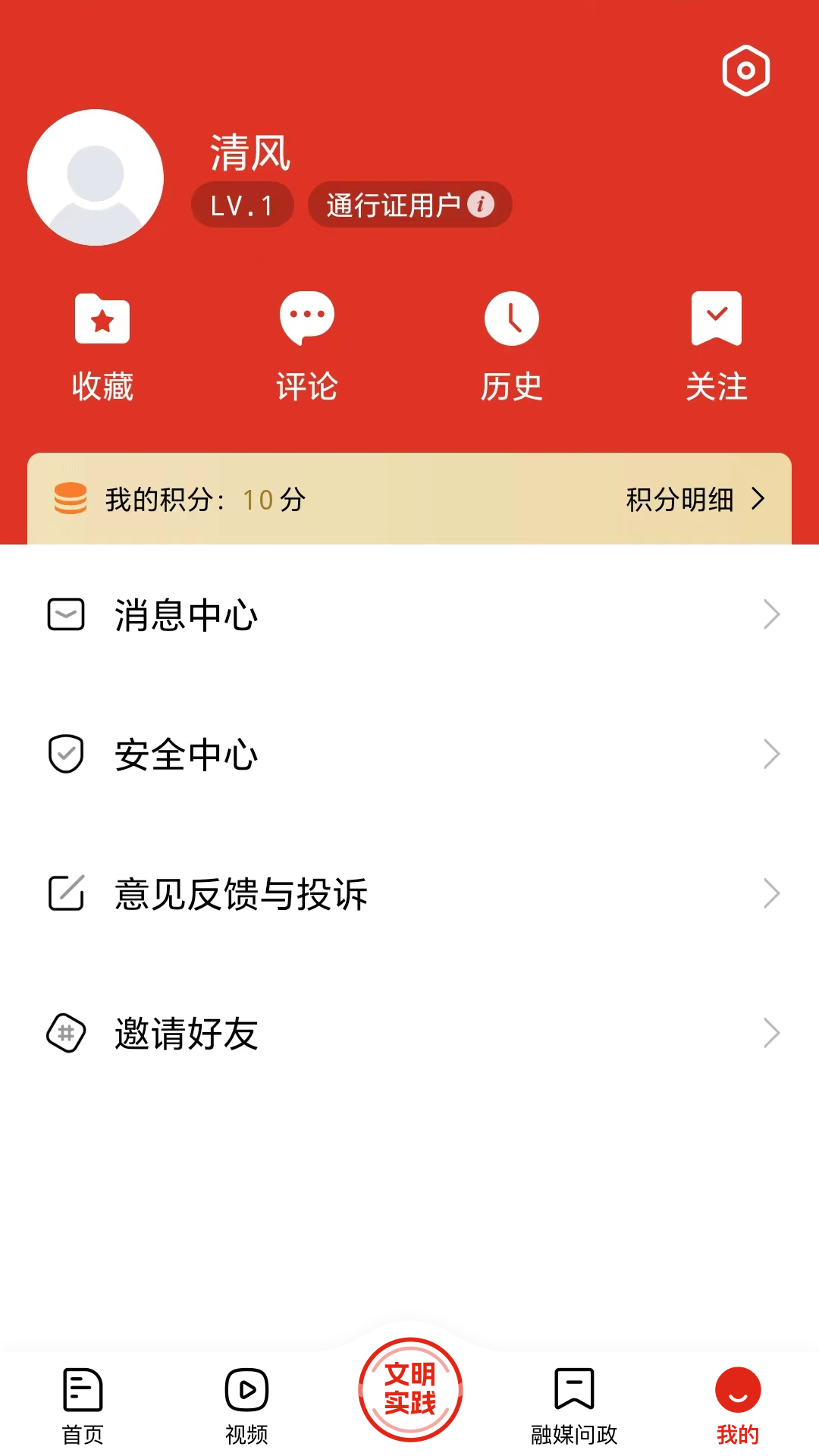
Task: Click the LV.1 level badge
Action: pyautogui.click(x=242, y=204)
